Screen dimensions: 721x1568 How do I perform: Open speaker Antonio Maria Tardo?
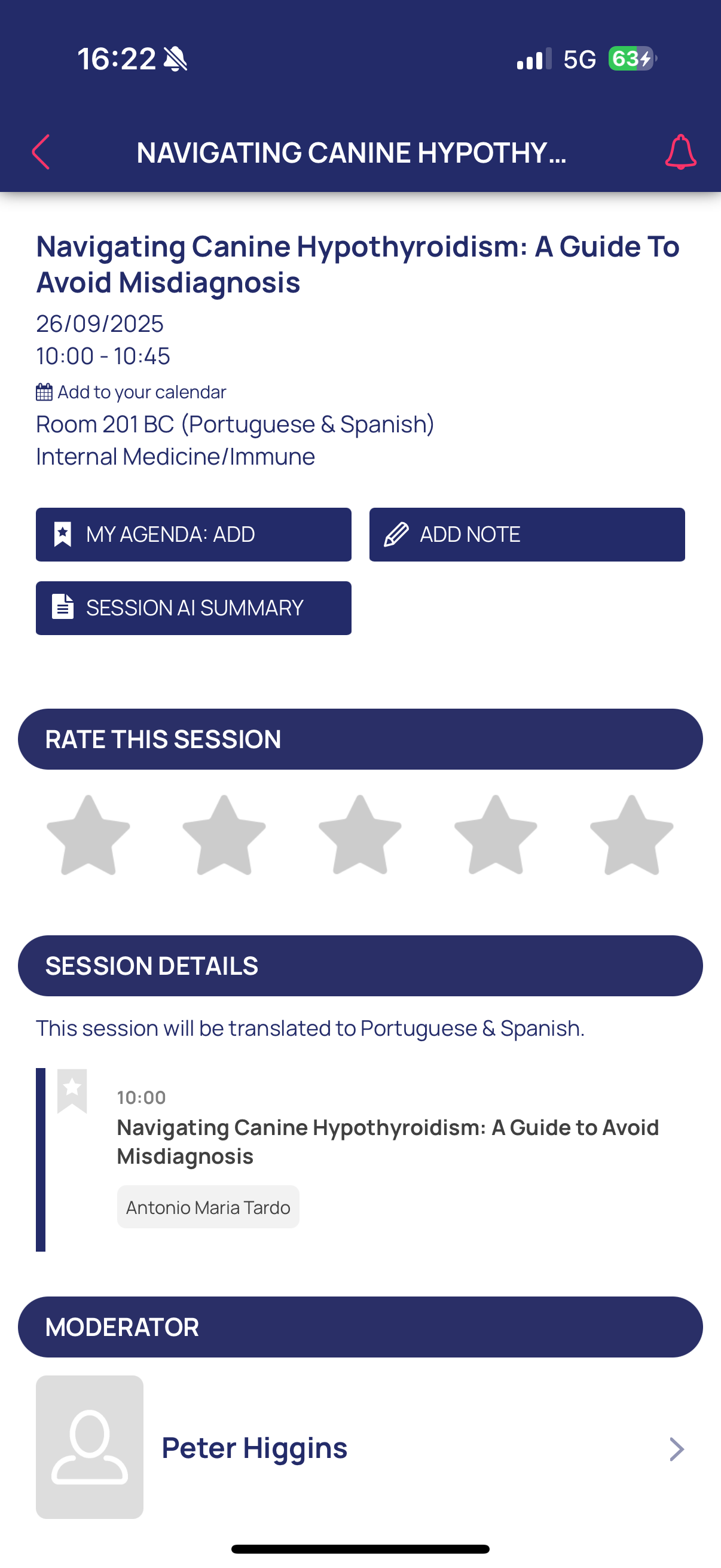tap(208, 1207)
